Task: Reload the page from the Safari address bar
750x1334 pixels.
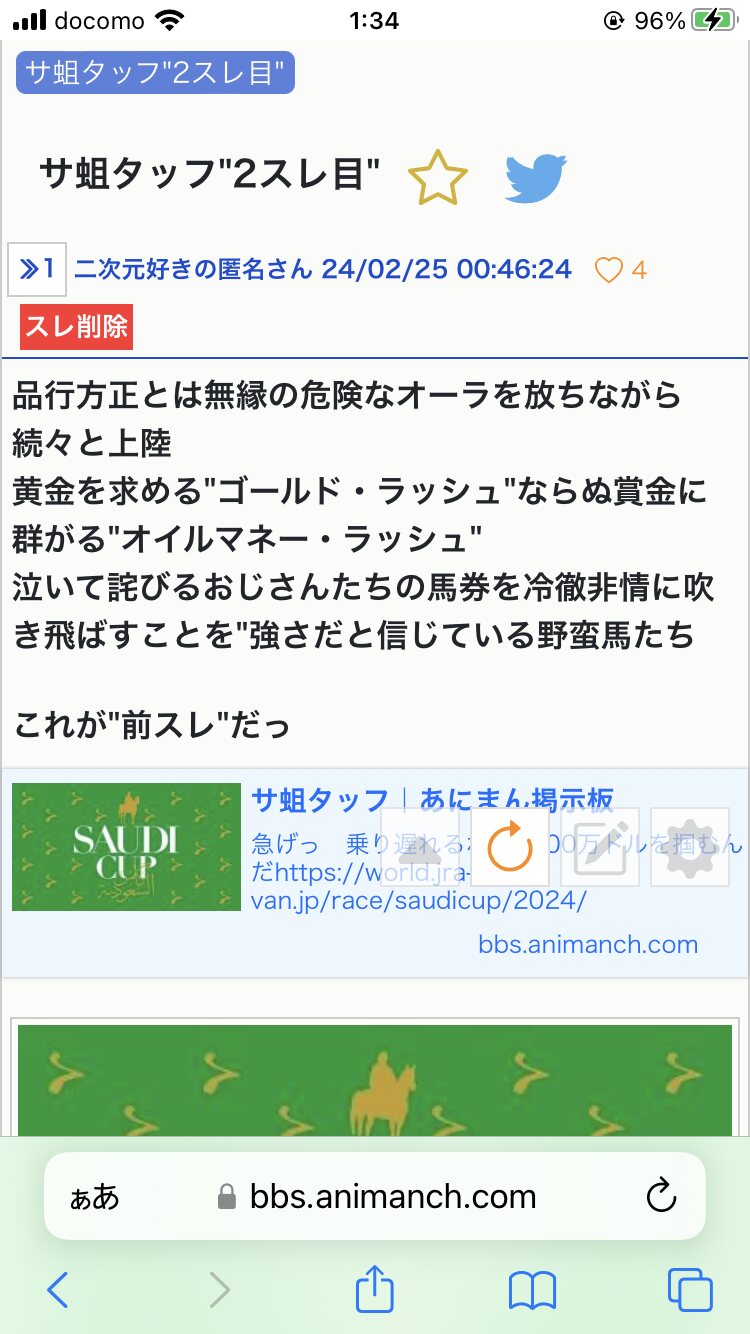Action: coord(661,1196)
